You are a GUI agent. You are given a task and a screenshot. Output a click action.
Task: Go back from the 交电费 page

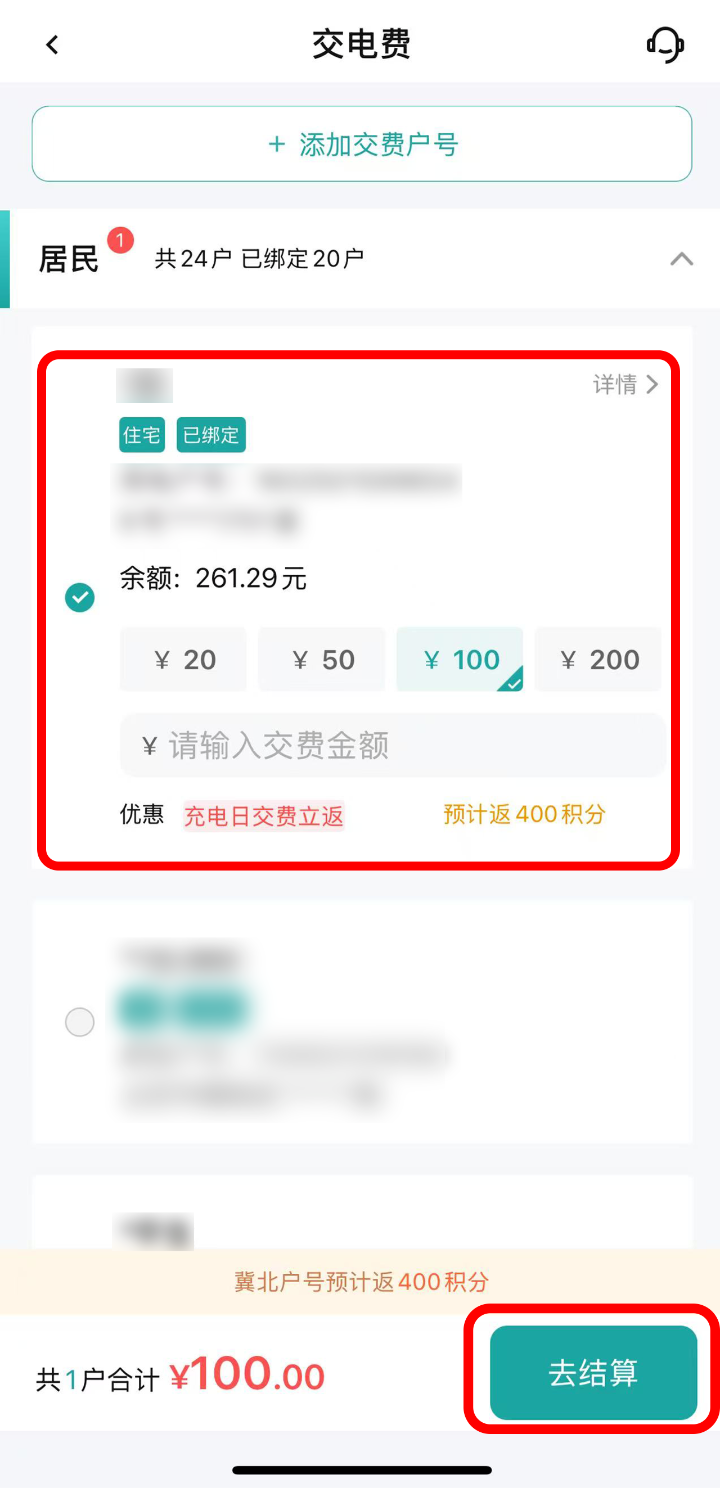click(53, 45)
